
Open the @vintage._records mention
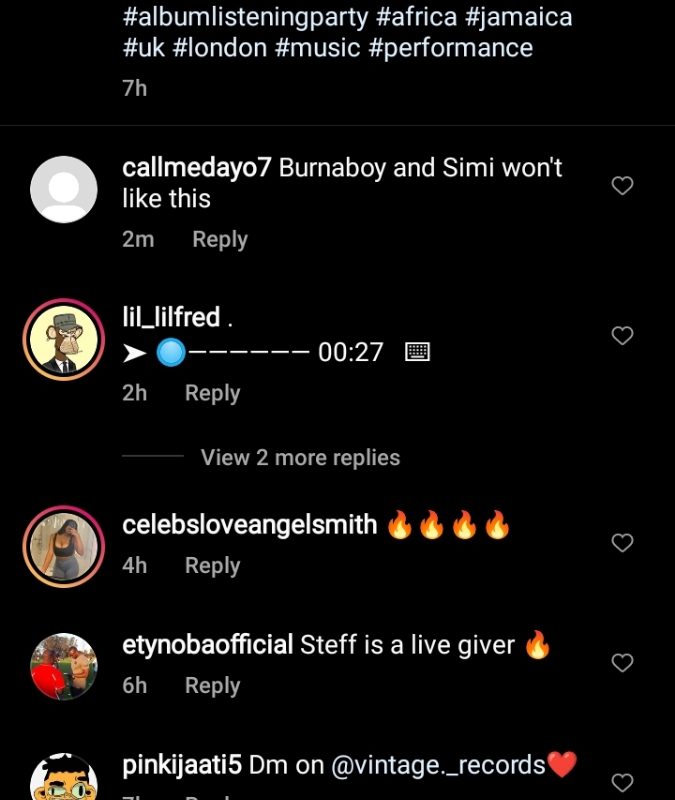(x=437, y=766)
